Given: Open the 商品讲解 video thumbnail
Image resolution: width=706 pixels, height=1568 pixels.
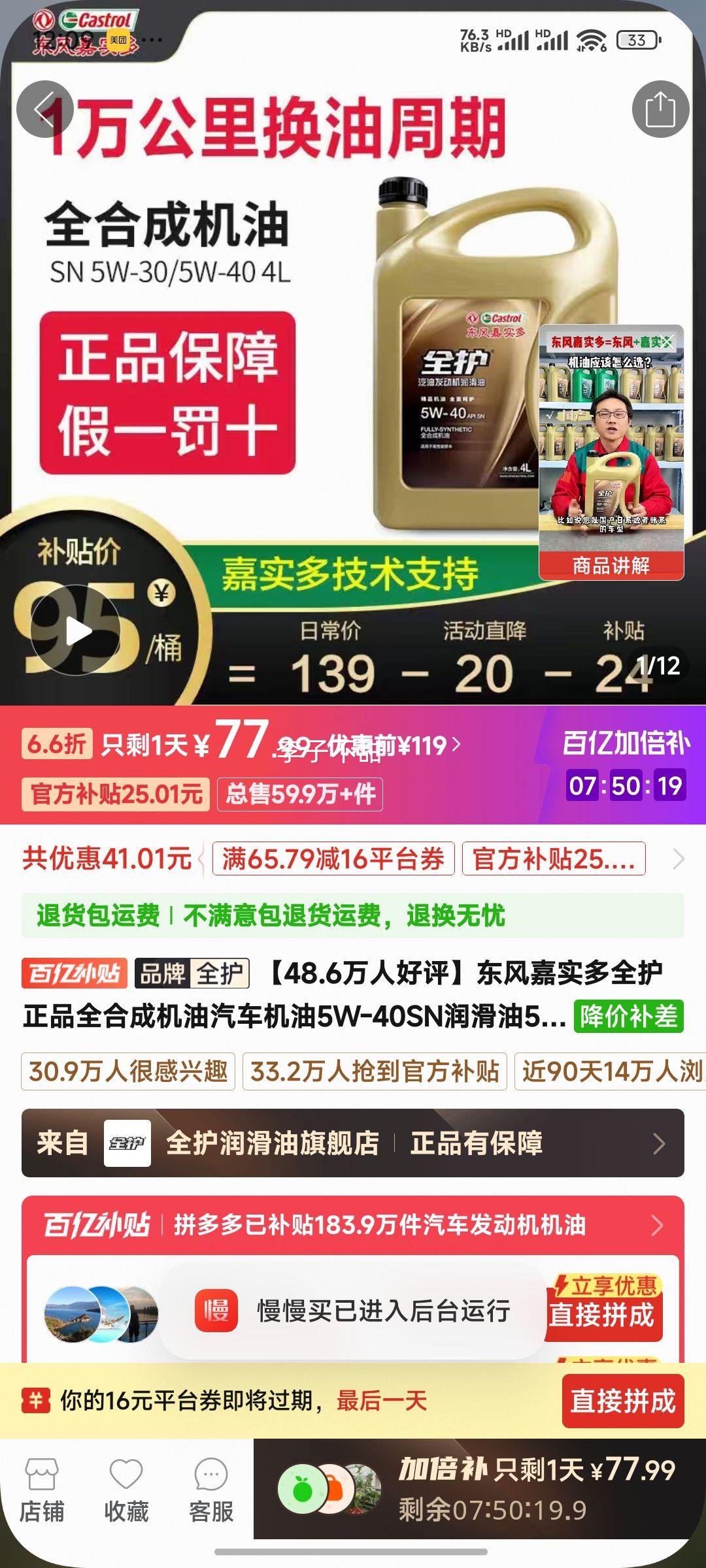Looking at the screenshot, I should point(611,451).
